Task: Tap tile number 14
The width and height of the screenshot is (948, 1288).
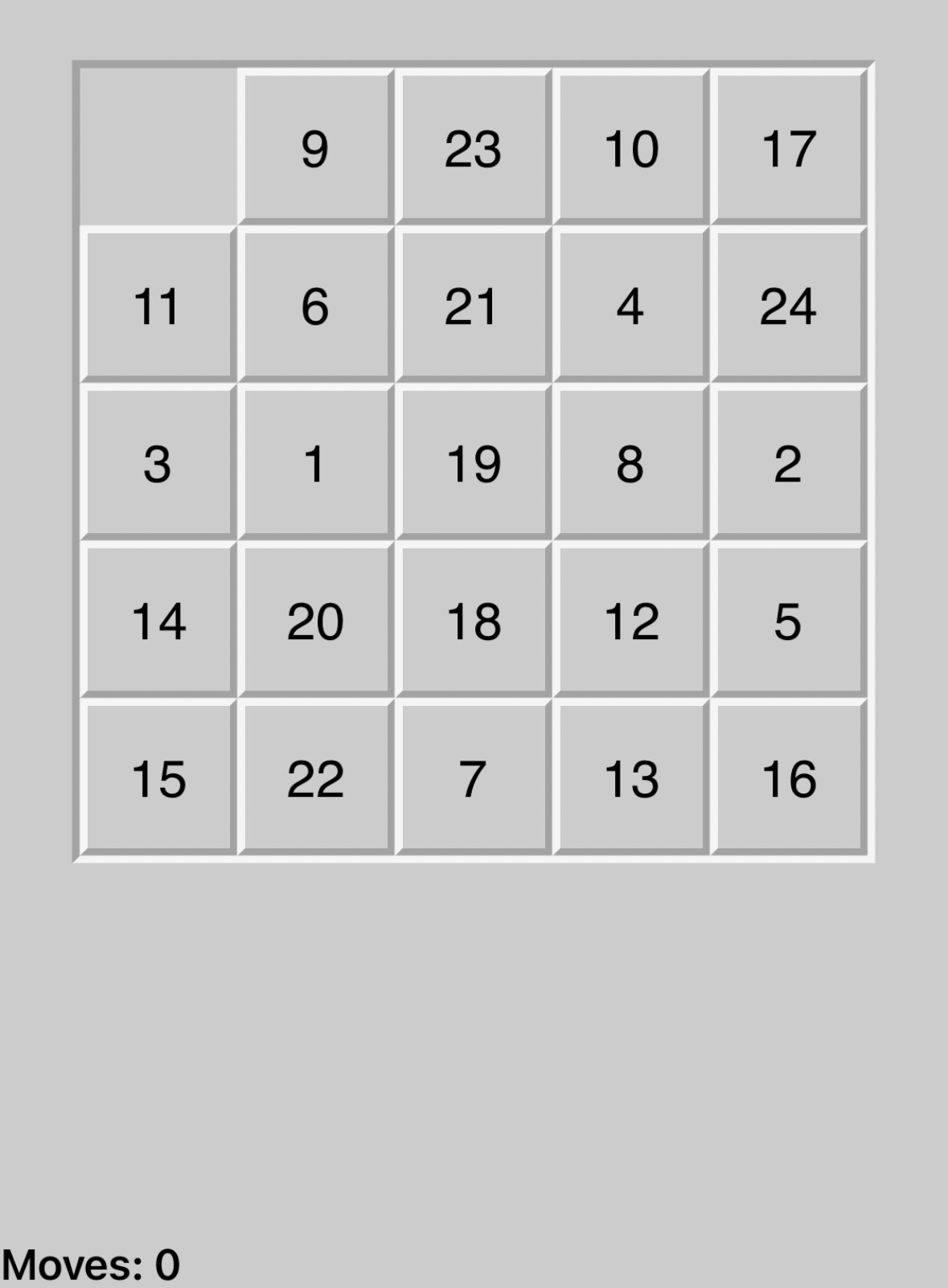Action: click(x=158, y=620)
